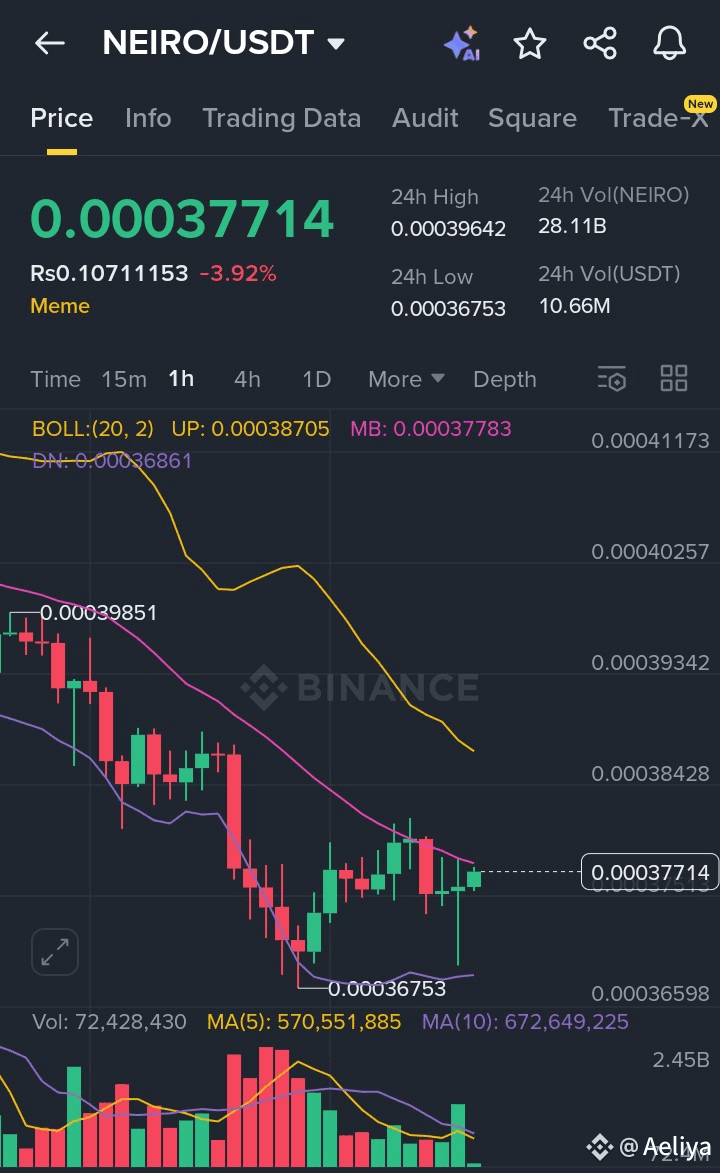Select the 4h chart interval
The height and width of the screenshot is (1173, 720).
[x=247, y=379]
